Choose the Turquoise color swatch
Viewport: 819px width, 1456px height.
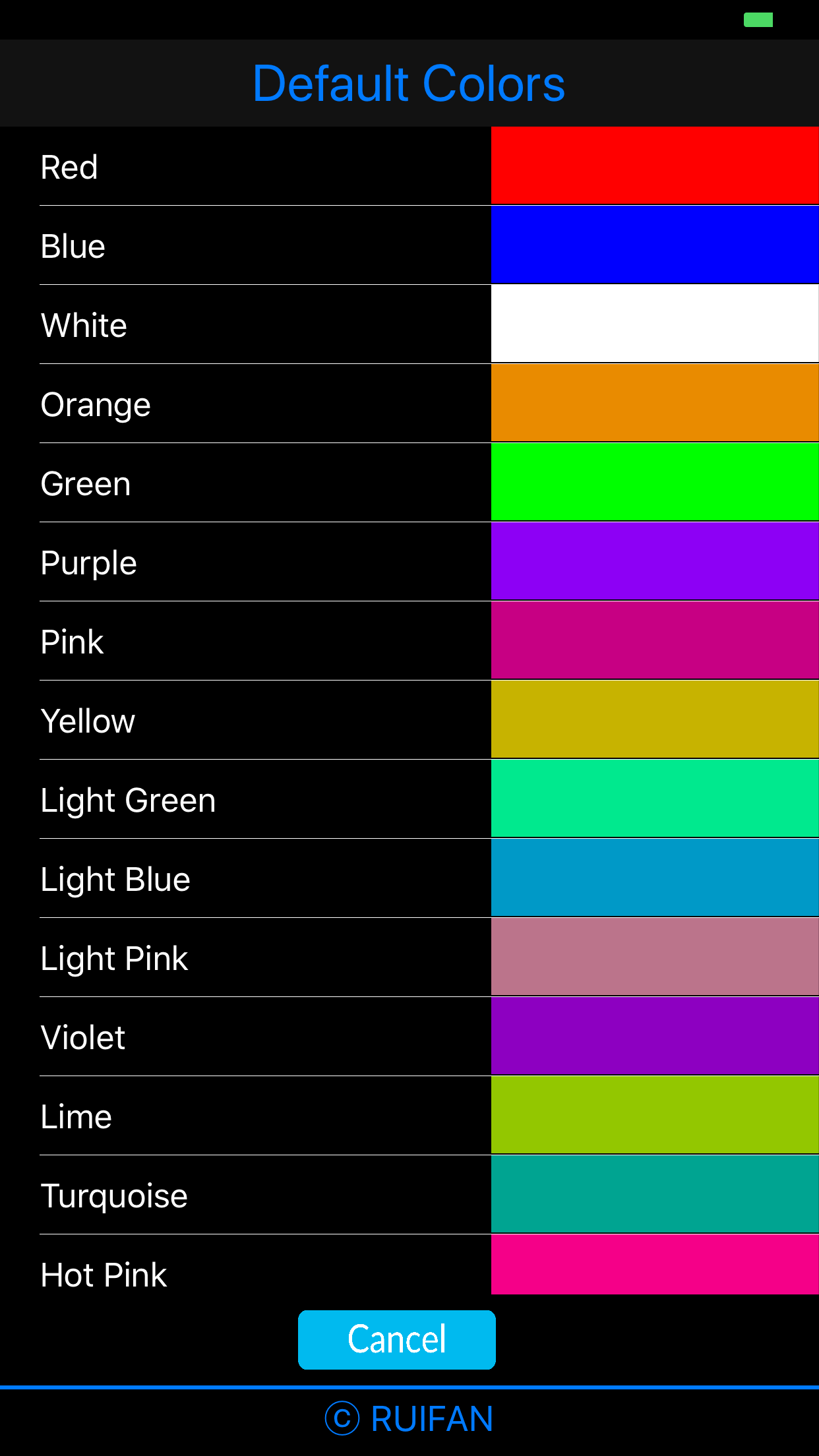point(655,1194)
